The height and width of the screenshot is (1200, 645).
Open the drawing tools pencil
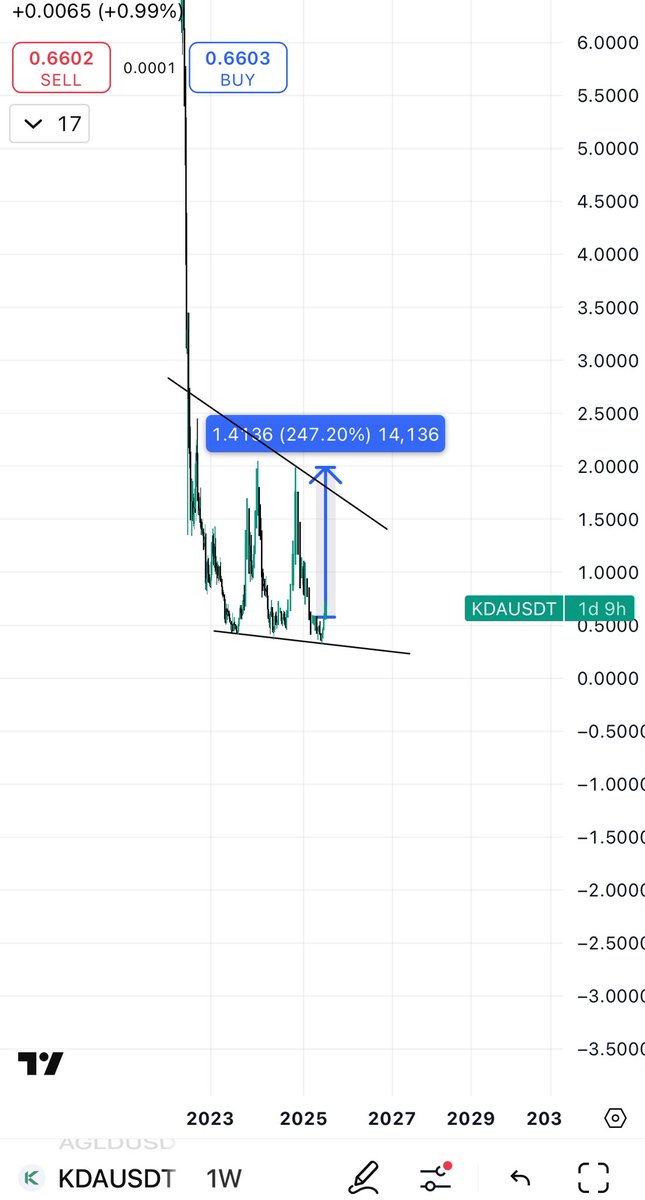pos(364,1176)
